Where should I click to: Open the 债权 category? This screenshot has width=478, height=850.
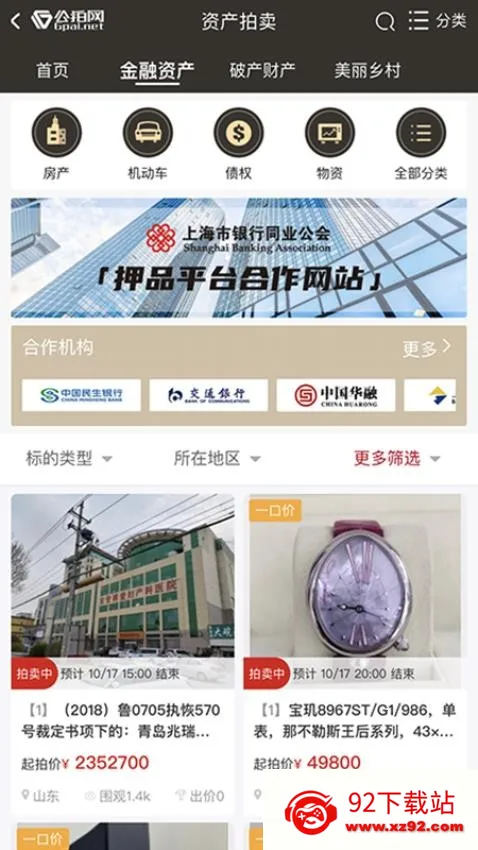238,144
